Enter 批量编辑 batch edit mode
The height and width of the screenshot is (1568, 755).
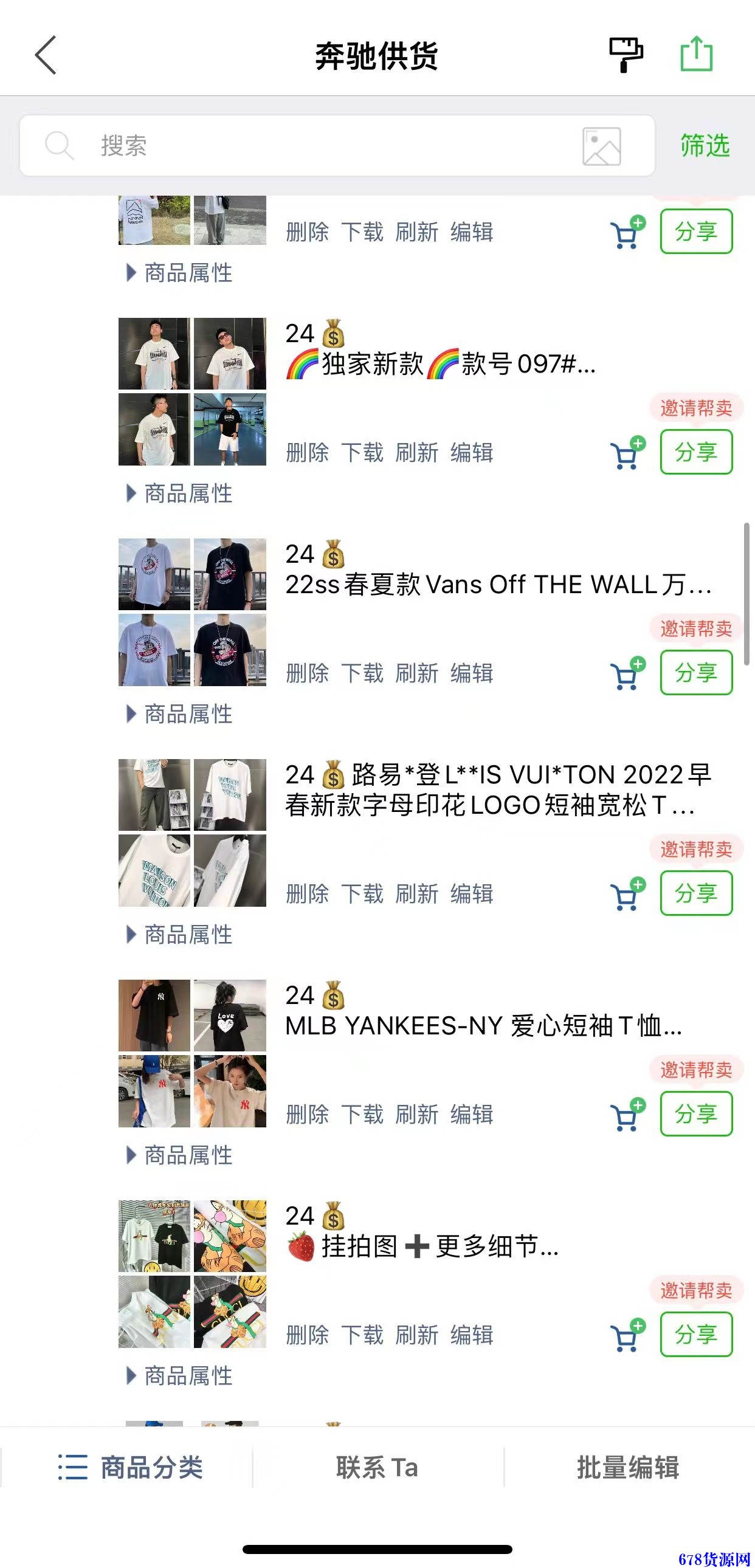[628, 1468]
